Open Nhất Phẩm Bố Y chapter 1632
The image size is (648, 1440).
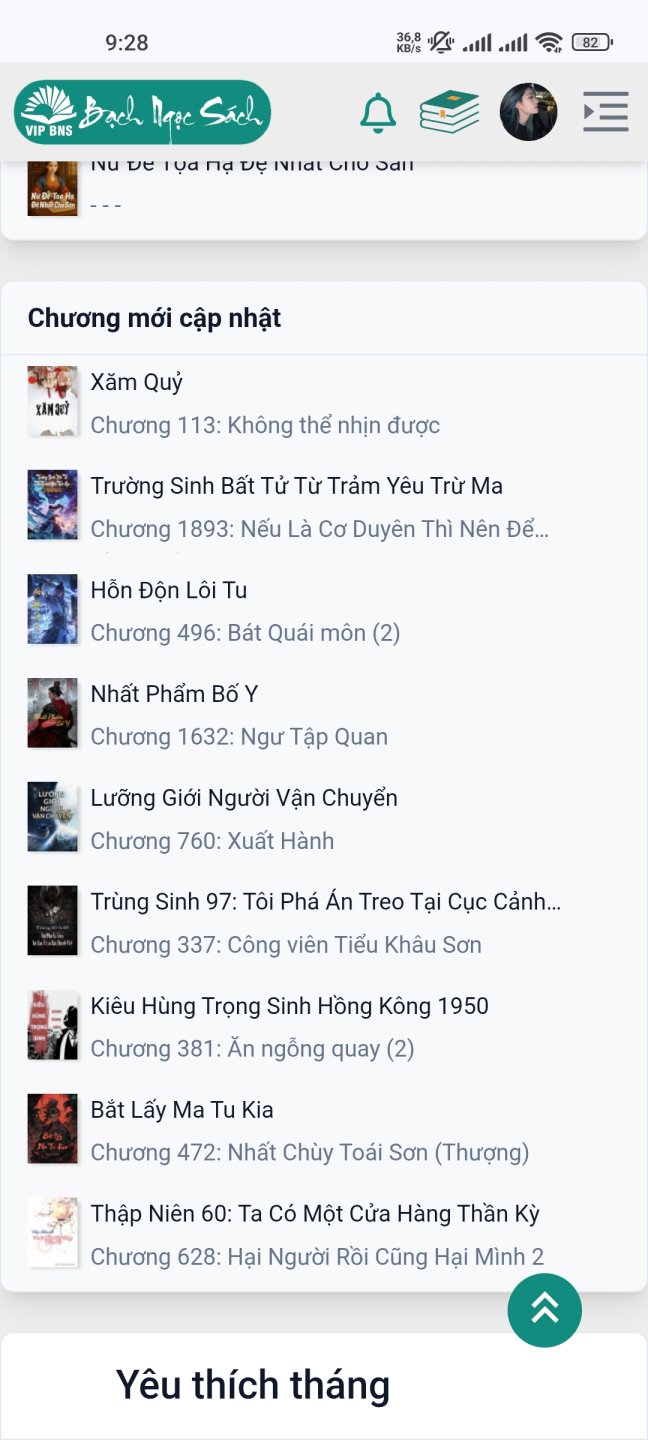coord(239,738)
